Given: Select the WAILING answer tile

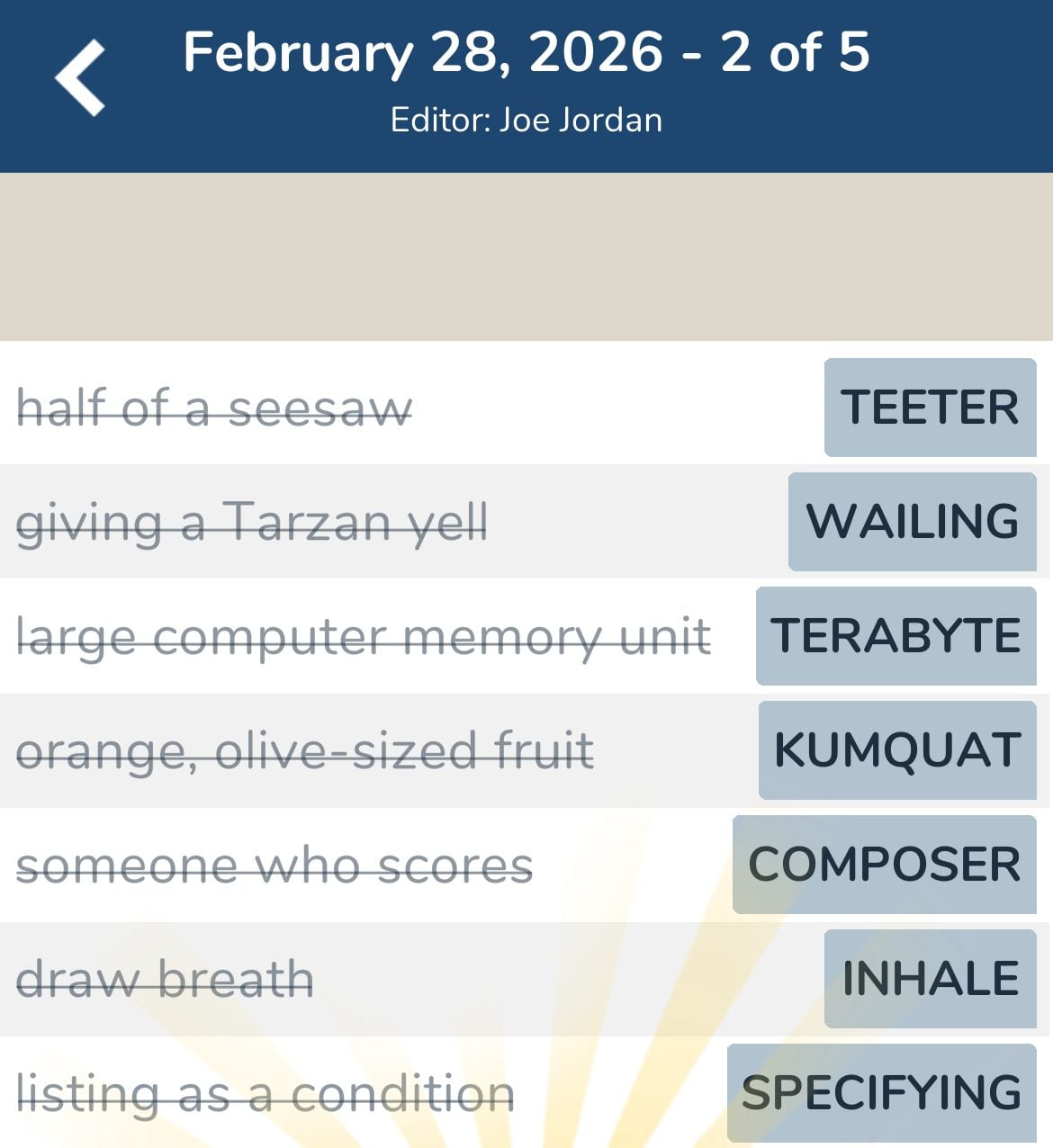Looking at the screenshot, I should [912, 522].
